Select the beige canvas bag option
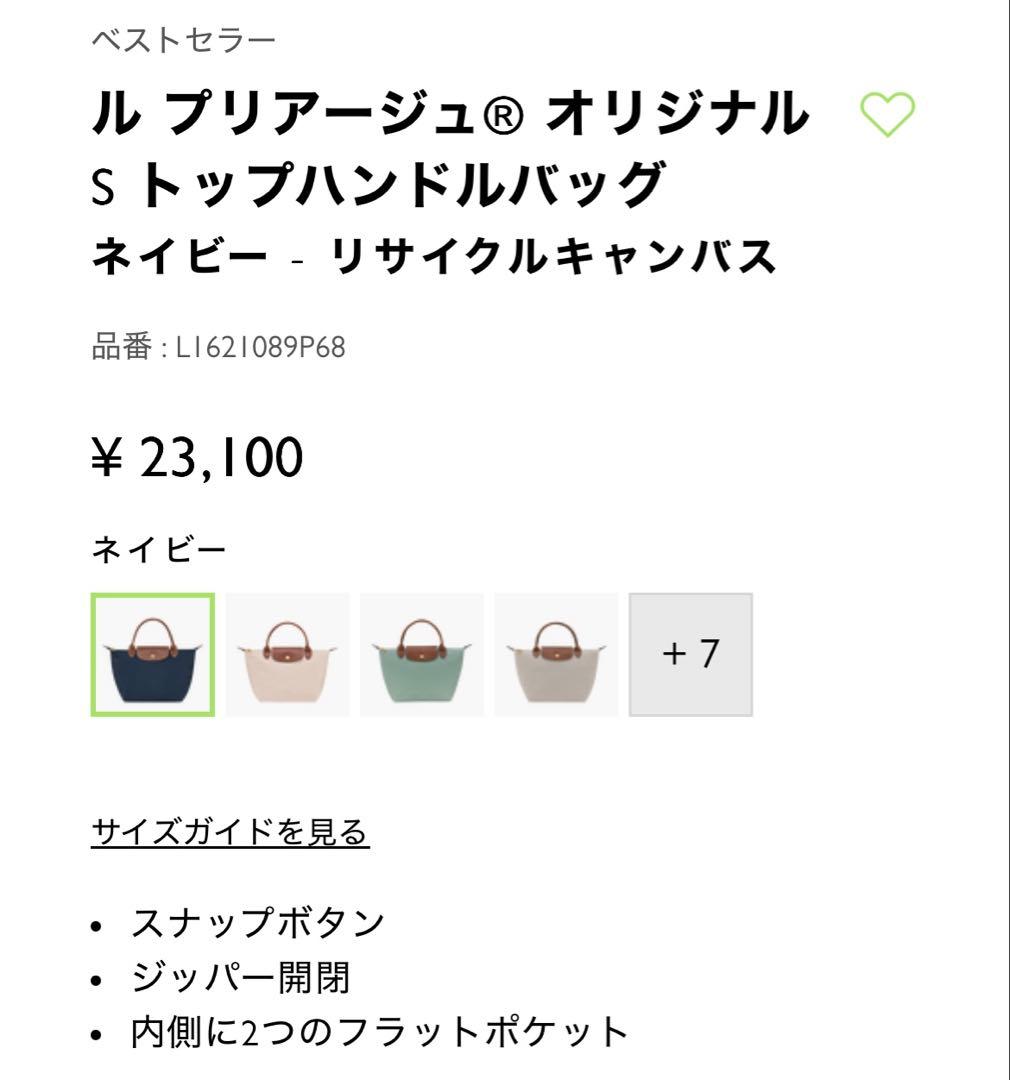The height and width of the screenshot is (1080, 1010). 556,655
